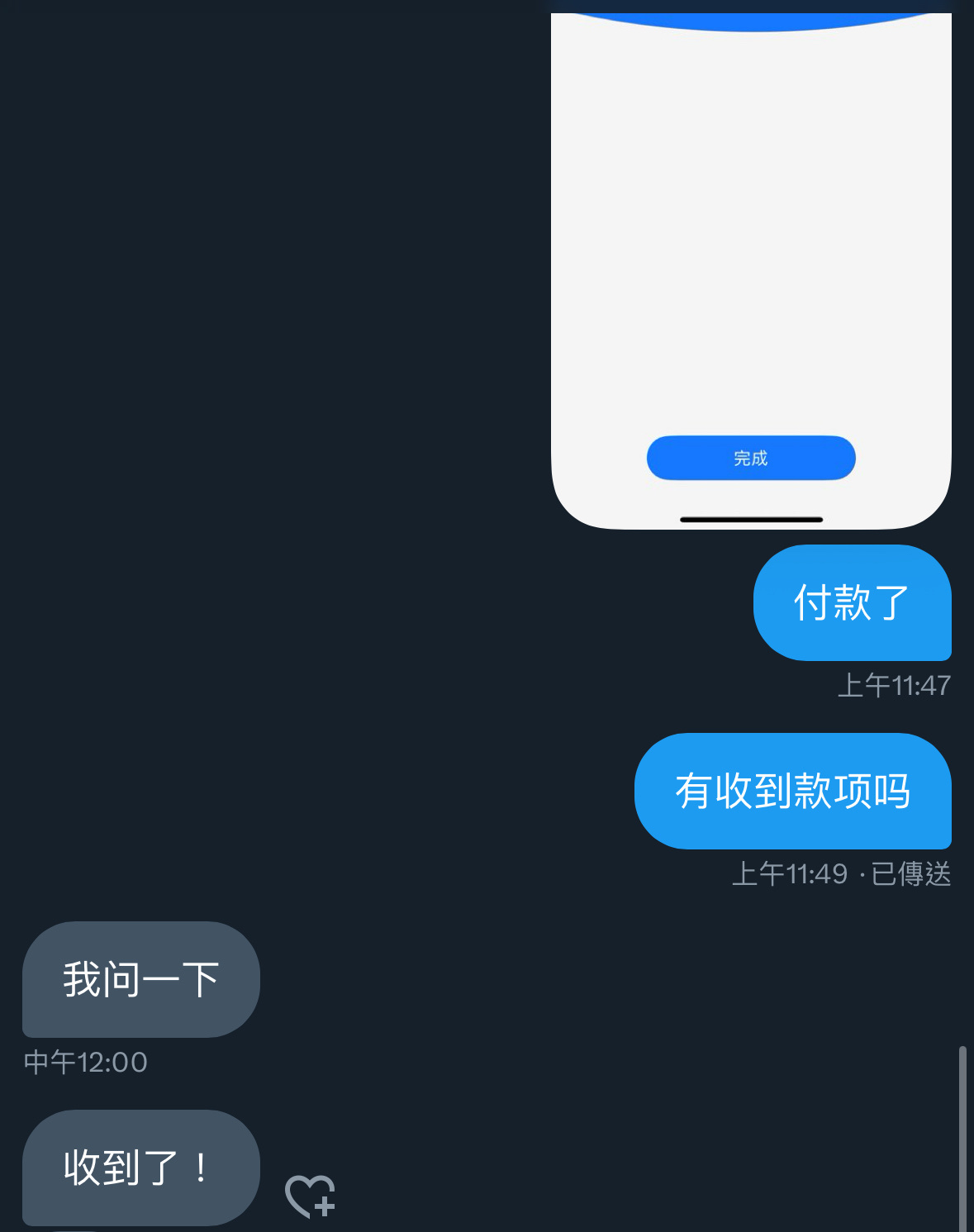Add a reaction to the 收到了！ message
Viewport: 974px width, 1232px height.
pyautogui.click(x=310, y=1196)
